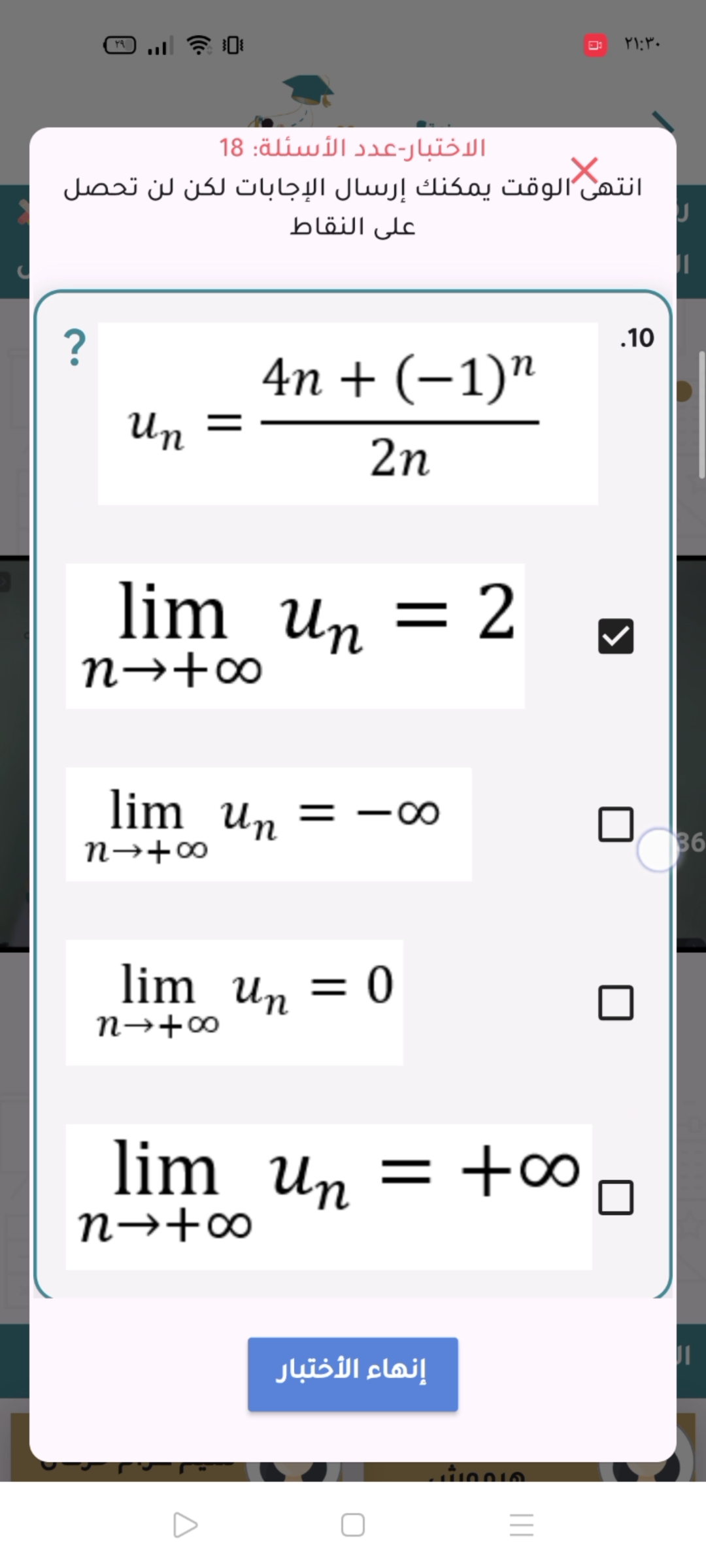Open the recent apps menu
The height and width of the screenshot is (1568, 706).
tap(521, 1525)
